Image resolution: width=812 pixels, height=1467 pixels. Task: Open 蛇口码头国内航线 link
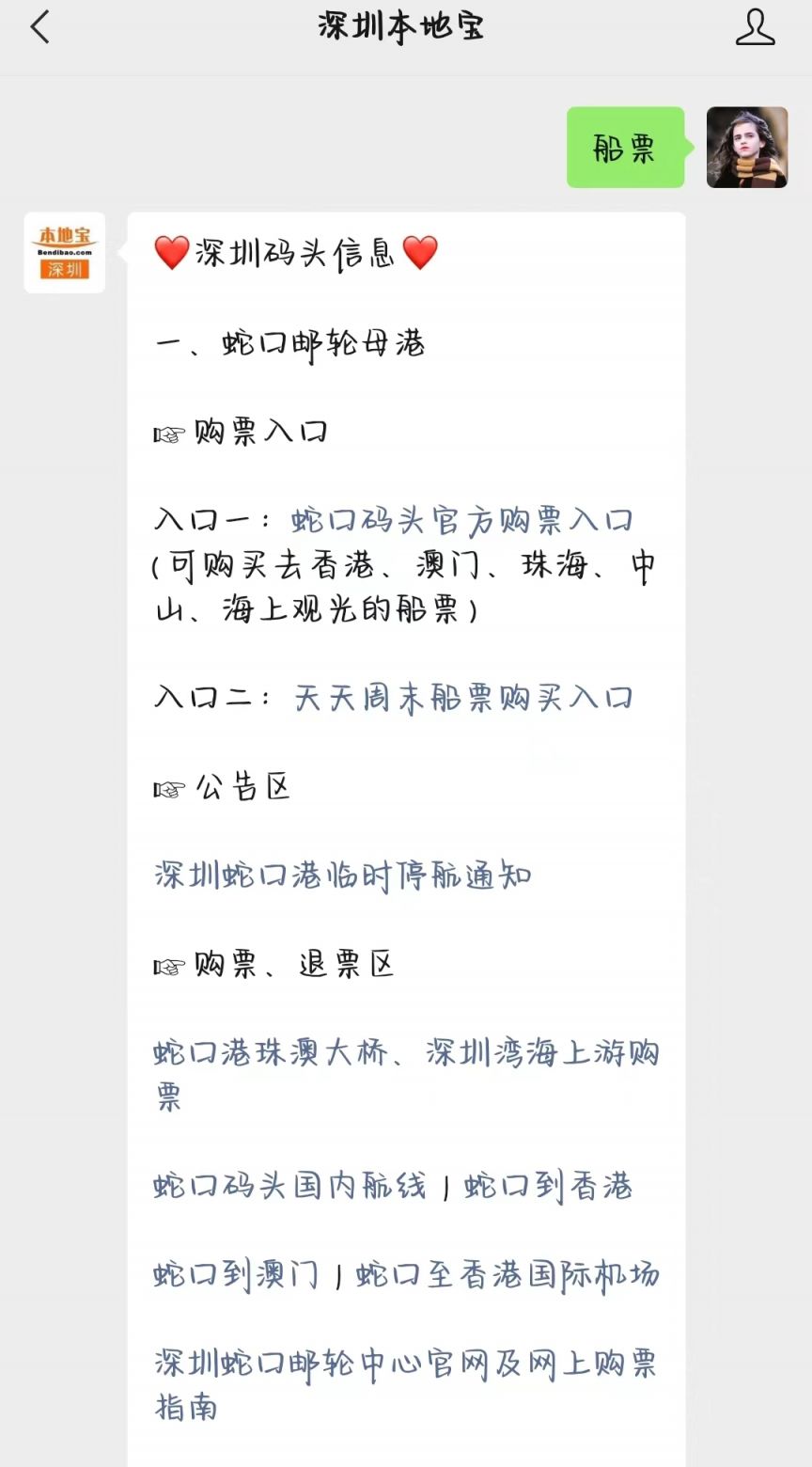pyautogui.click(x=289, y=1186)
